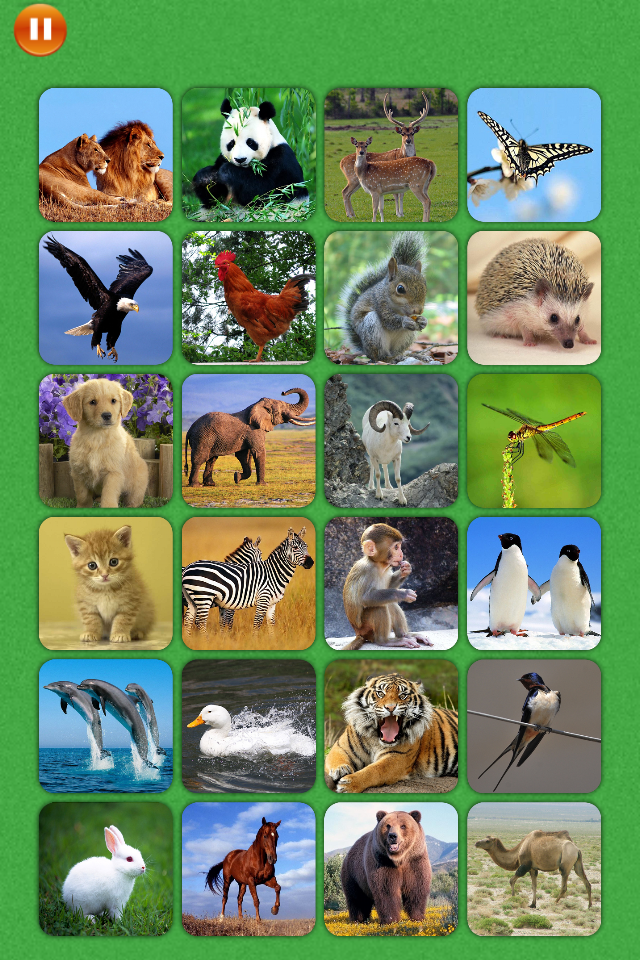Screen dimensions: 640x960
Task: Choose the deer tile
Action: [x=391, y=155]
